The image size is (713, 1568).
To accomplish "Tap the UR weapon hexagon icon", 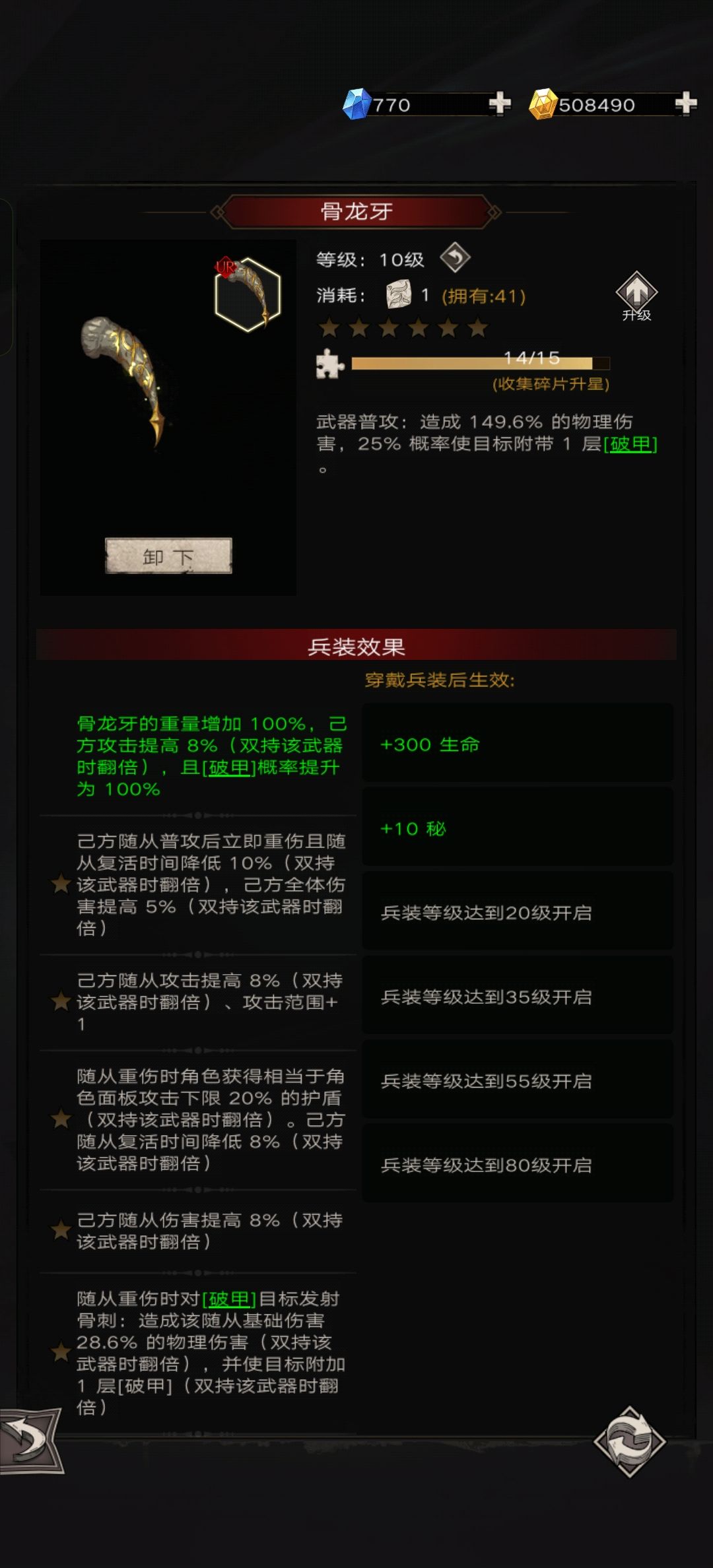I will click(x=248, y=294).
